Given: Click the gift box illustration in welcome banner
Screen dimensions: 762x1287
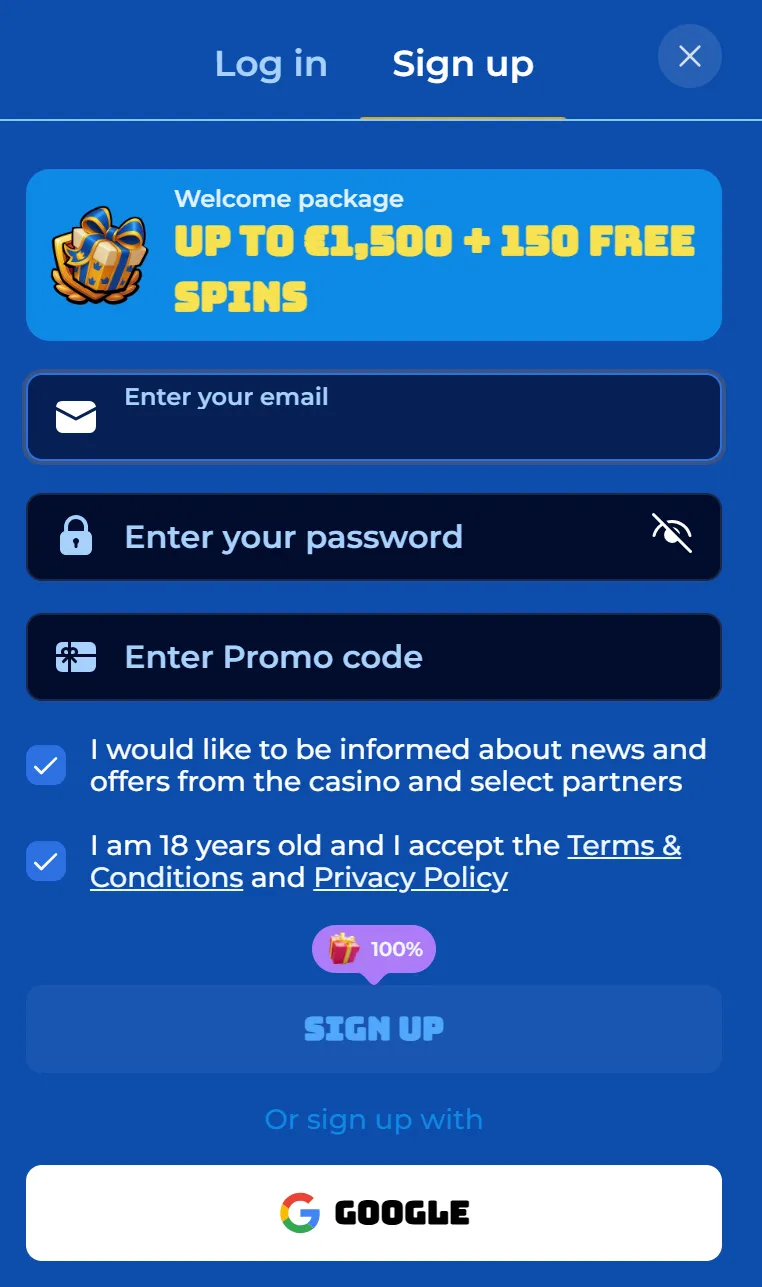Looking at the screenshot, I should pyautogui.click(x=98, y=255).
